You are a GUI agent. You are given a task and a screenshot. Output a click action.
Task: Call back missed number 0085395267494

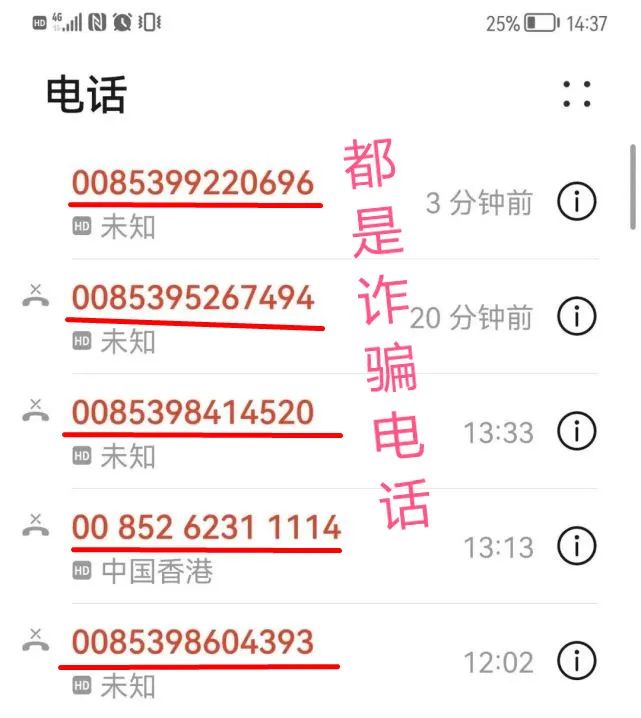pyautogui.click(x=193, y=298)
